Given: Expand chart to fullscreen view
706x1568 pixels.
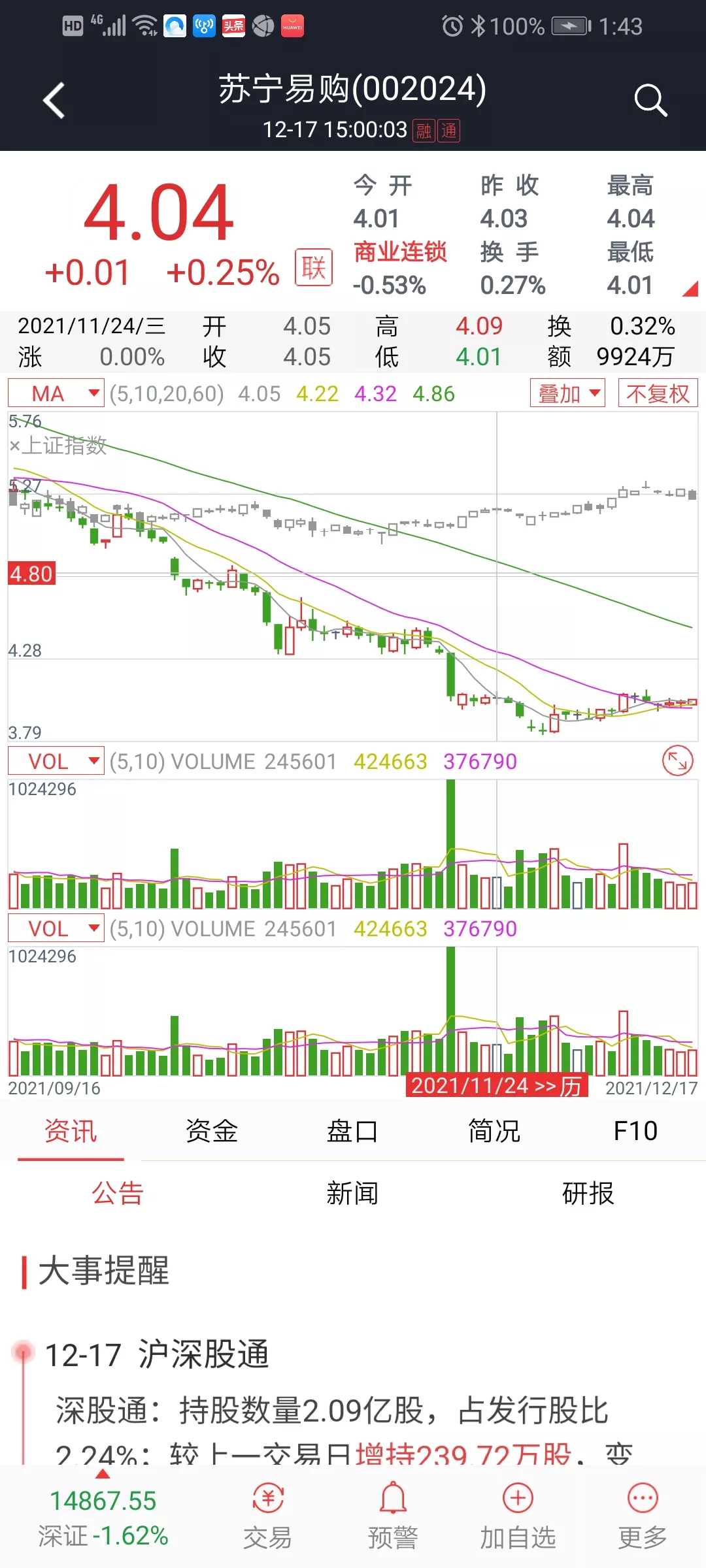Looking at the screenshot, I should (x=677, y=761).
